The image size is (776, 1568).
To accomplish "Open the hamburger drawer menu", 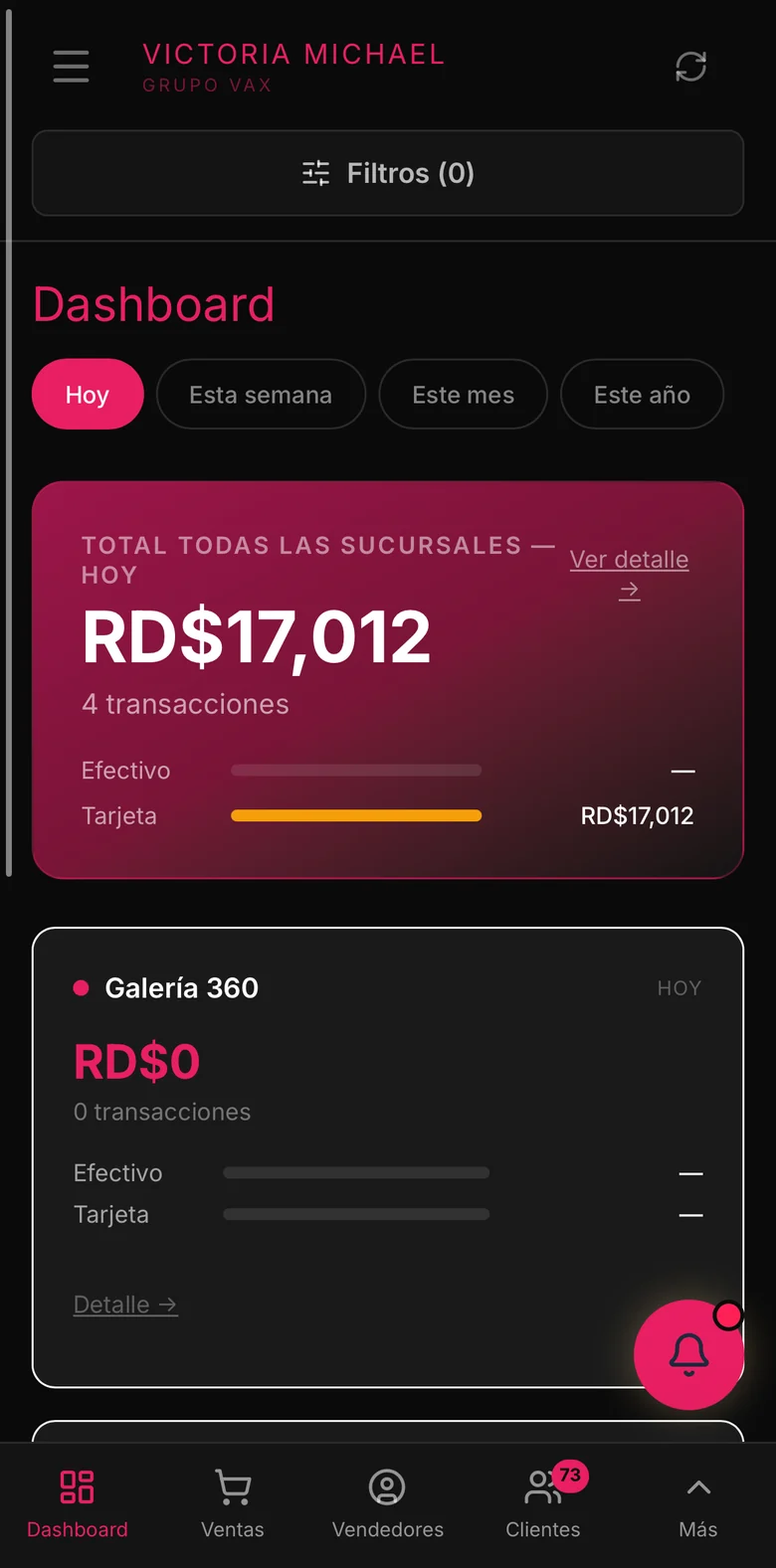I will point(71,67).
